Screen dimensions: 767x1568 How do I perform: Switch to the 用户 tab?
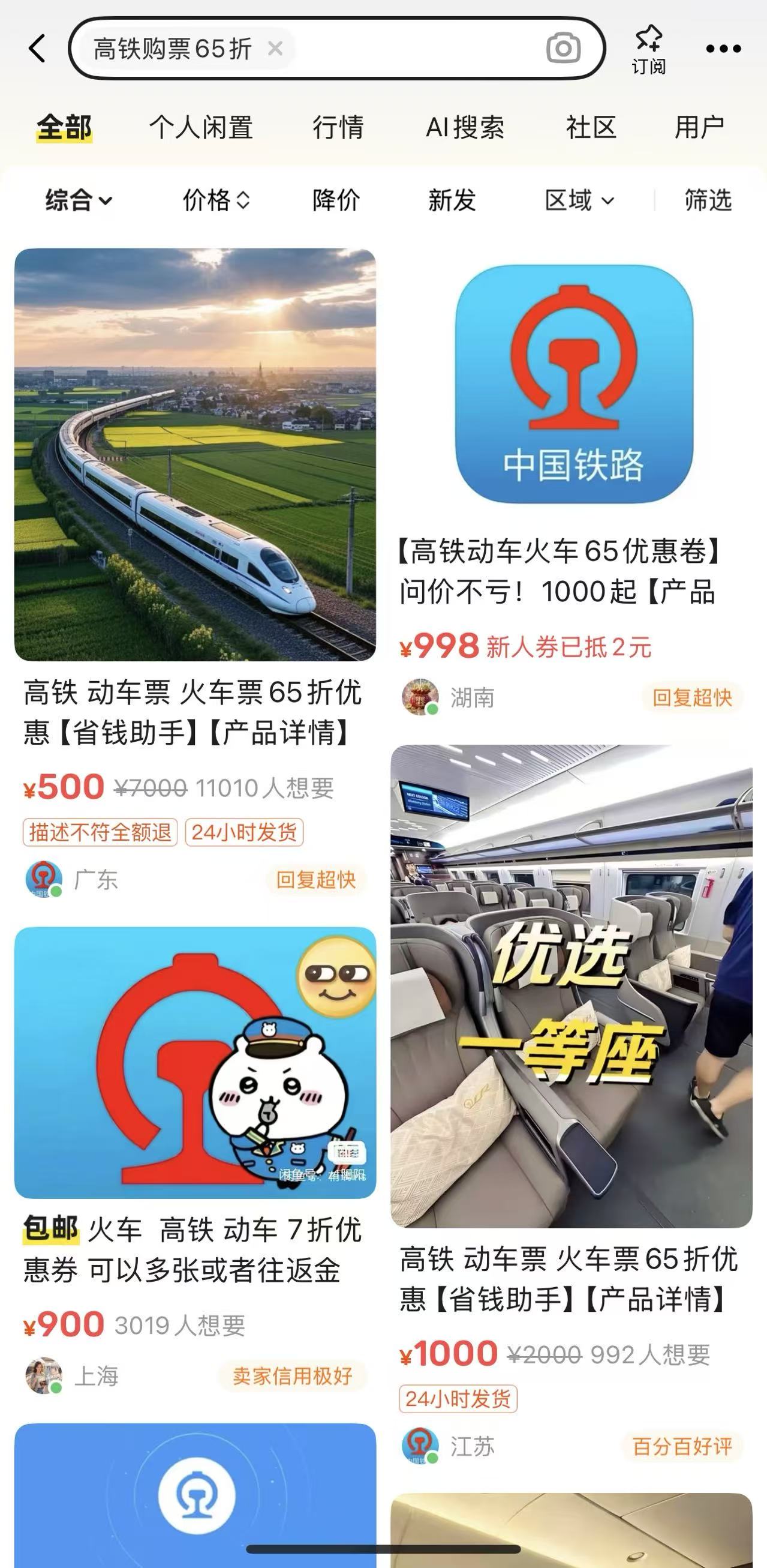[x=699, y=128]
